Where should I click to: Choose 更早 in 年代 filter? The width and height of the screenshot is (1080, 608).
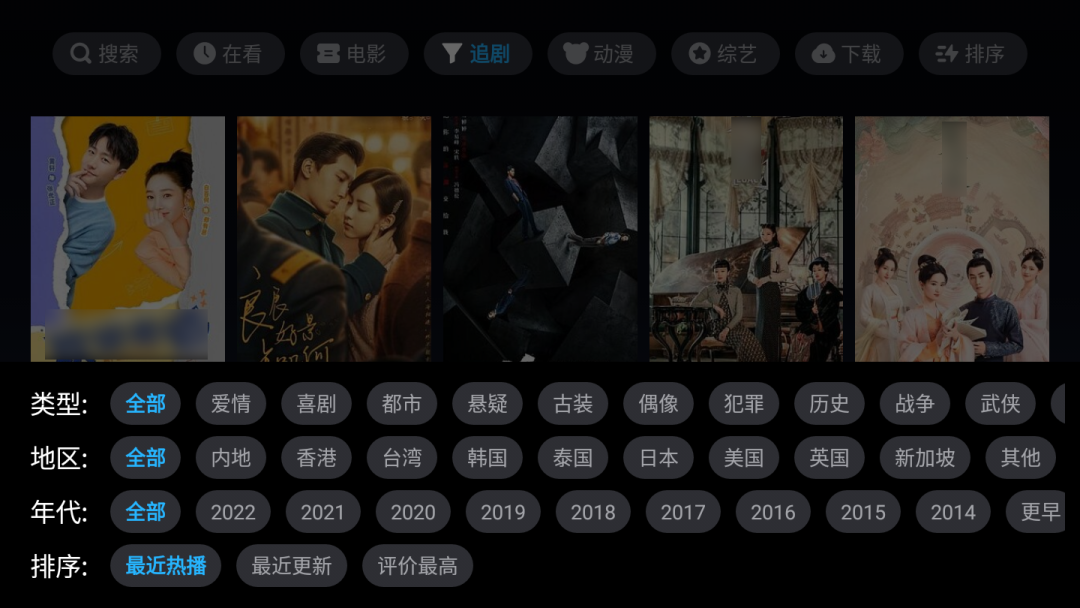point(1038,512)
